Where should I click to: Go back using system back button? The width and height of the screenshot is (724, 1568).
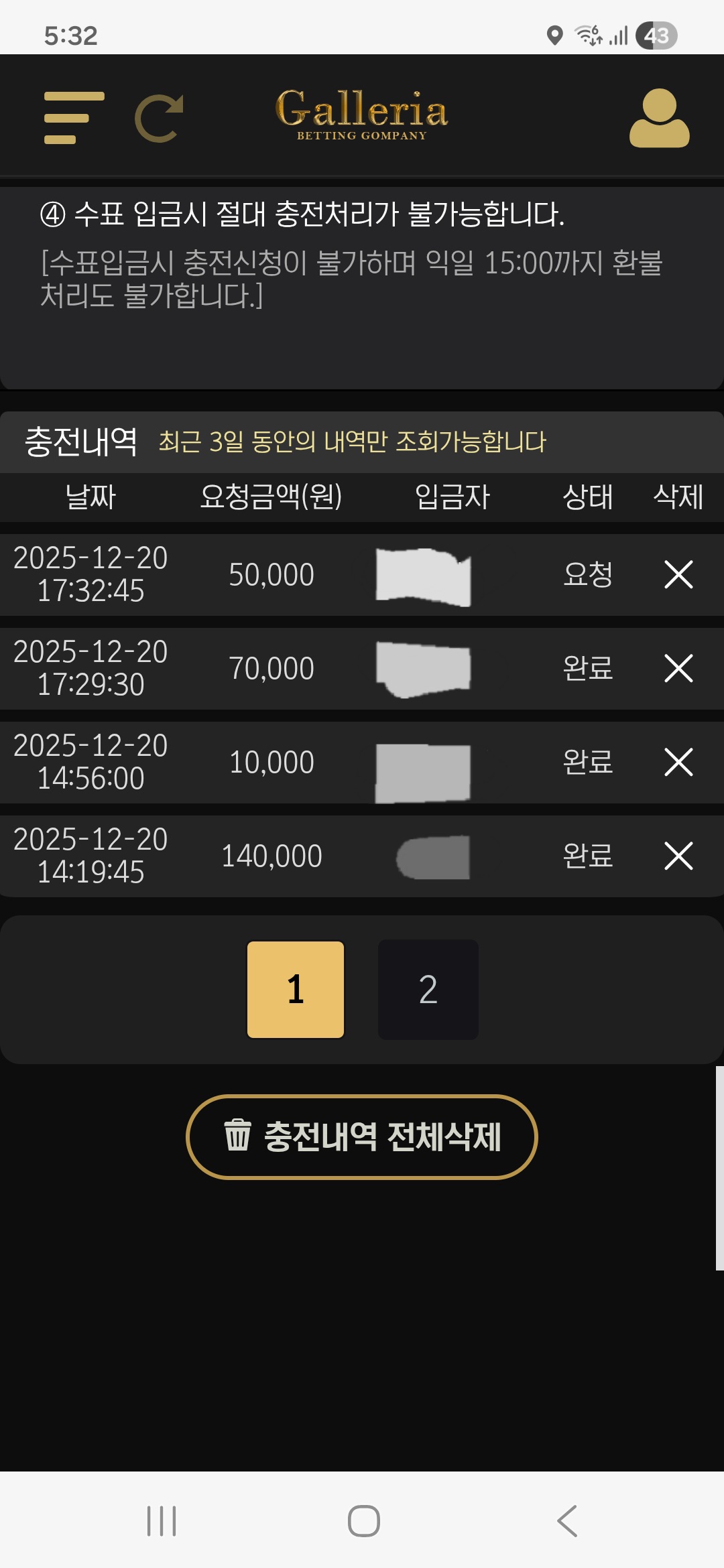[x=567, y=1520]
